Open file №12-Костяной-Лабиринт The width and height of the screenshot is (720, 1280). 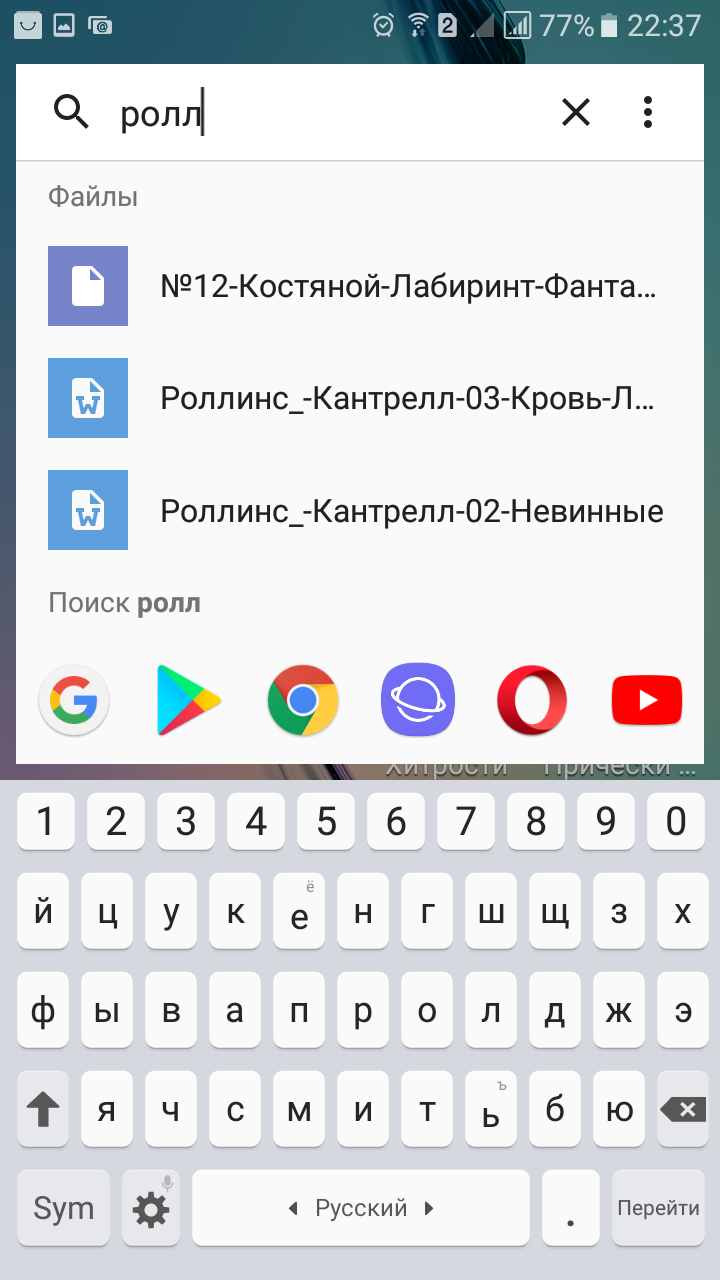pos(360,287)
